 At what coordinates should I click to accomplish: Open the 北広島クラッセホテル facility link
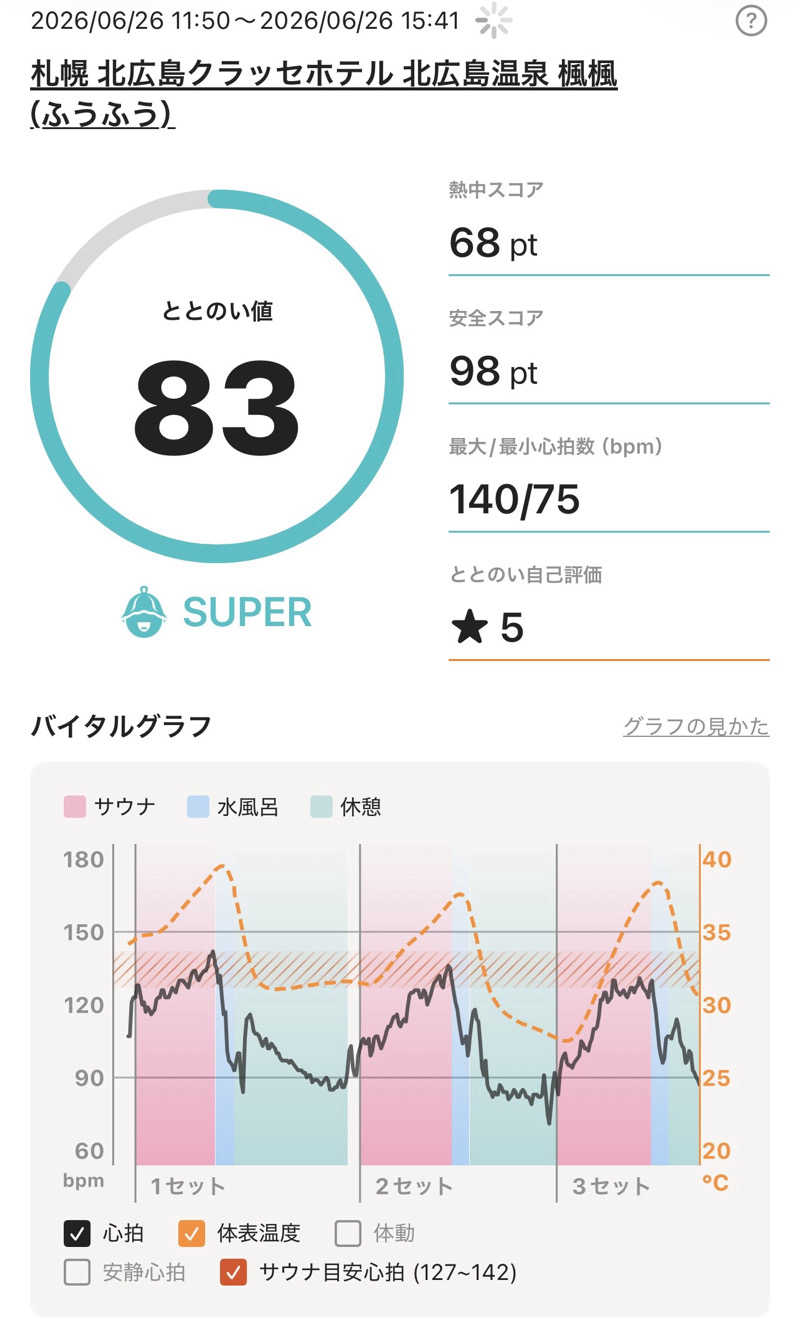point(324,95)
